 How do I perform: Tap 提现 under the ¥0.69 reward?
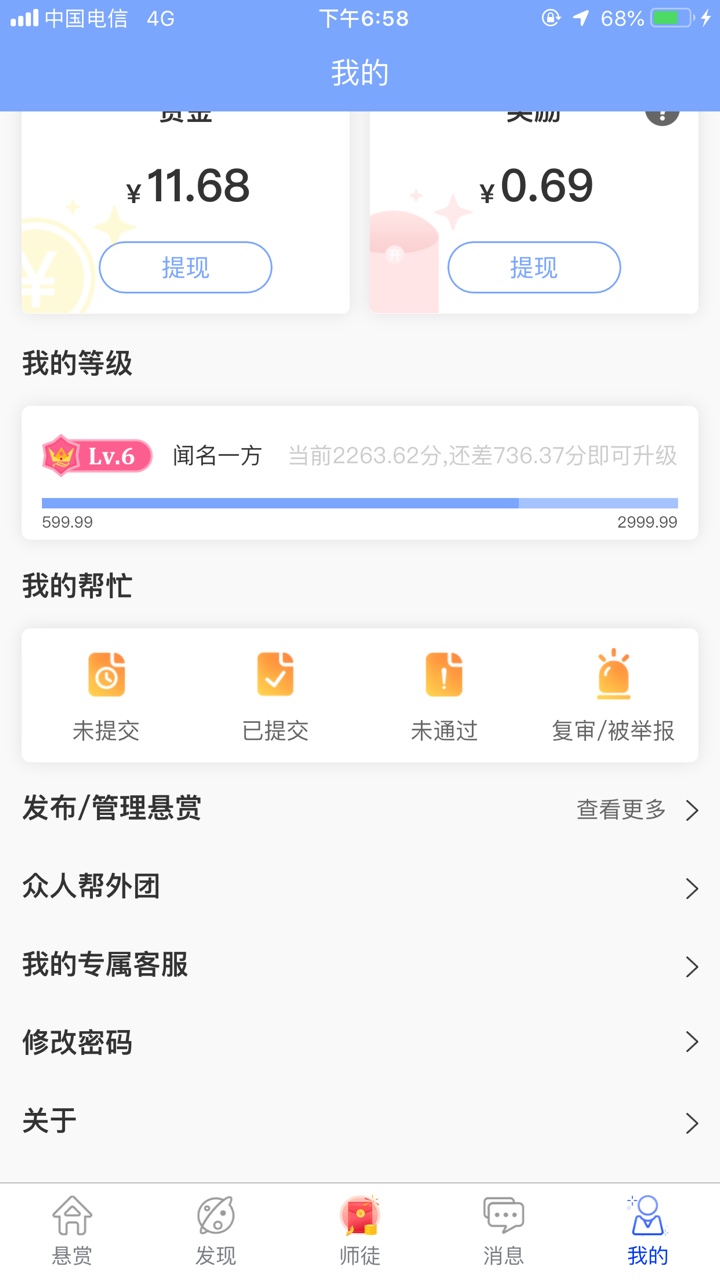[534, 267]
